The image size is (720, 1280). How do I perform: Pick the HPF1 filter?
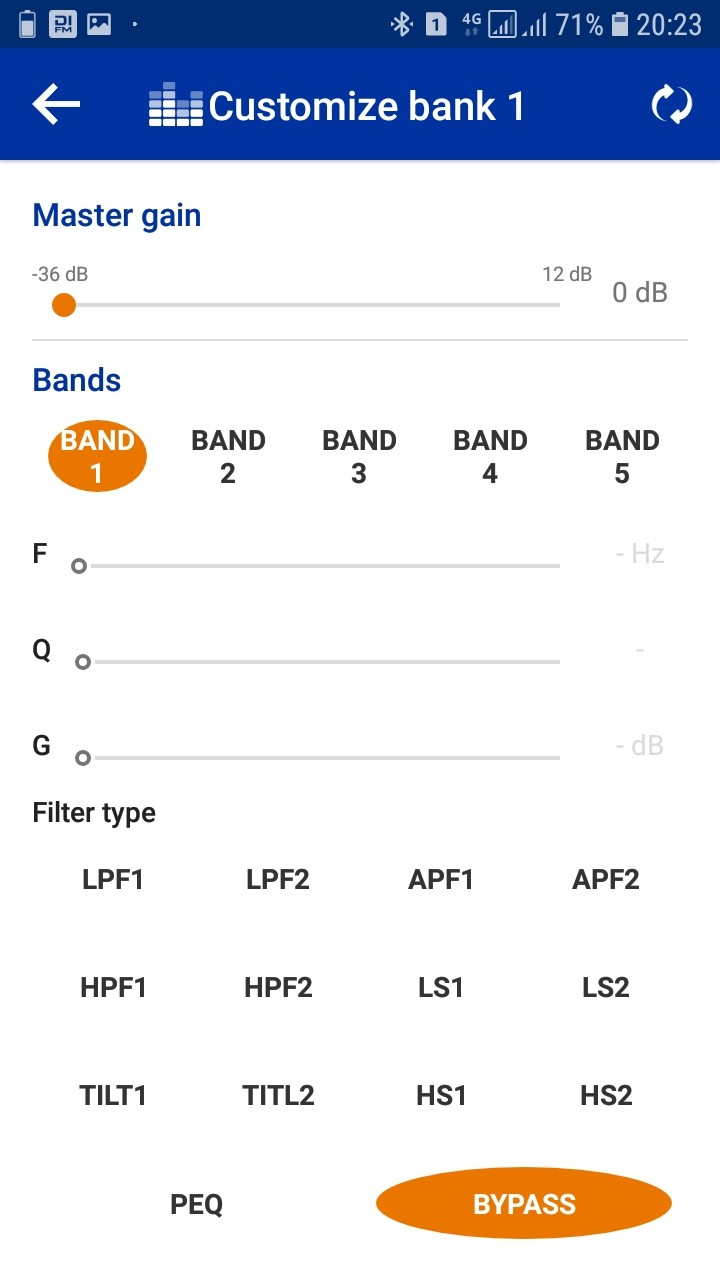114,988
